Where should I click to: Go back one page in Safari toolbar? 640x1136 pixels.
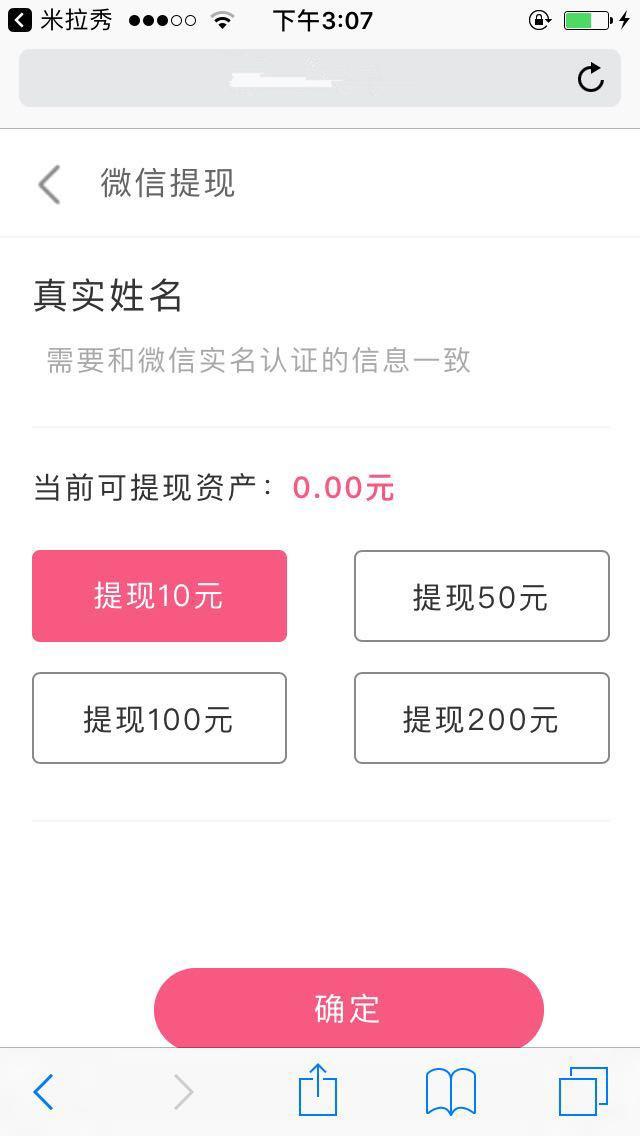43,1092
